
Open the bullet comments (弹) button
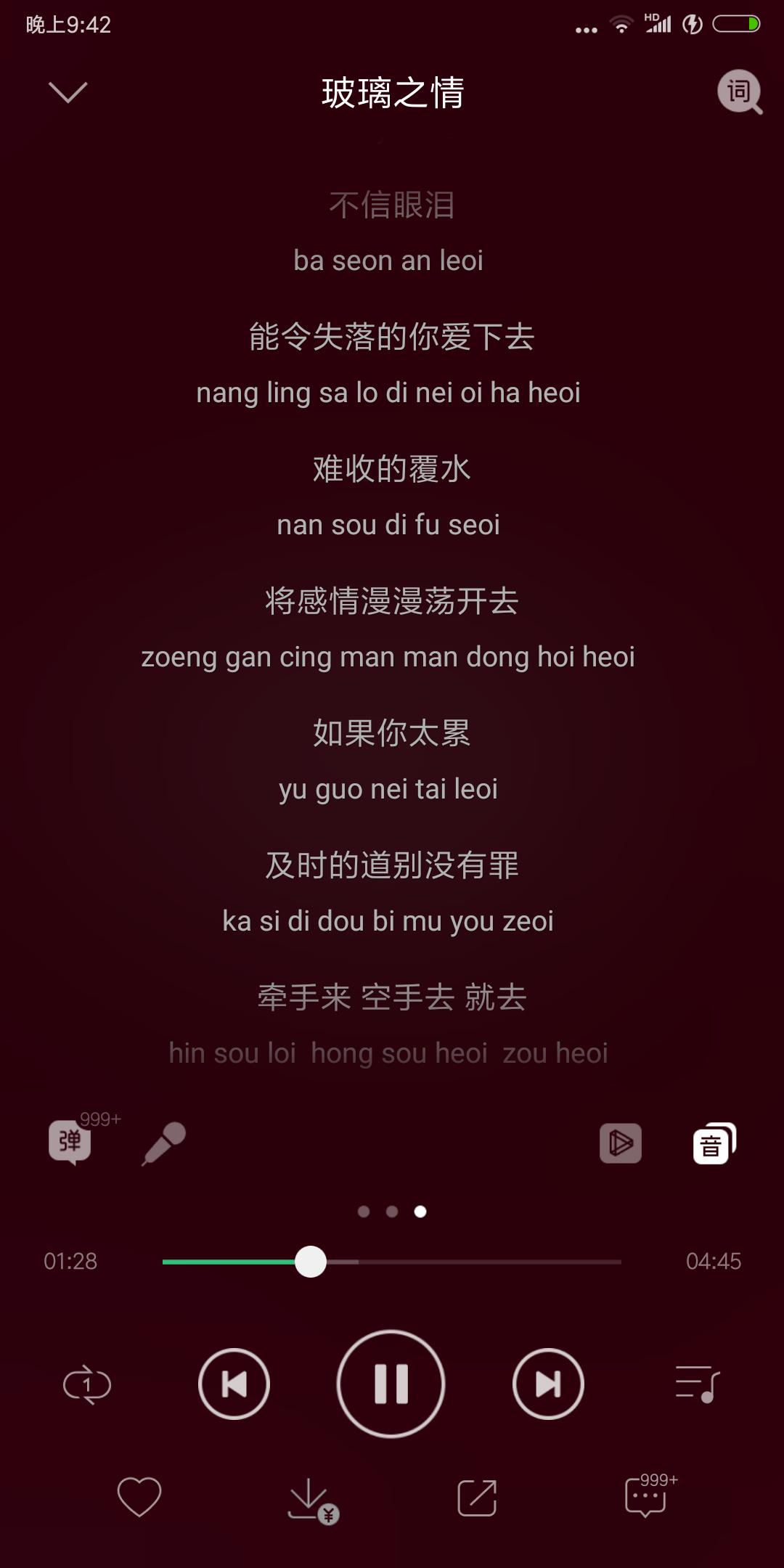[70, 1142]
